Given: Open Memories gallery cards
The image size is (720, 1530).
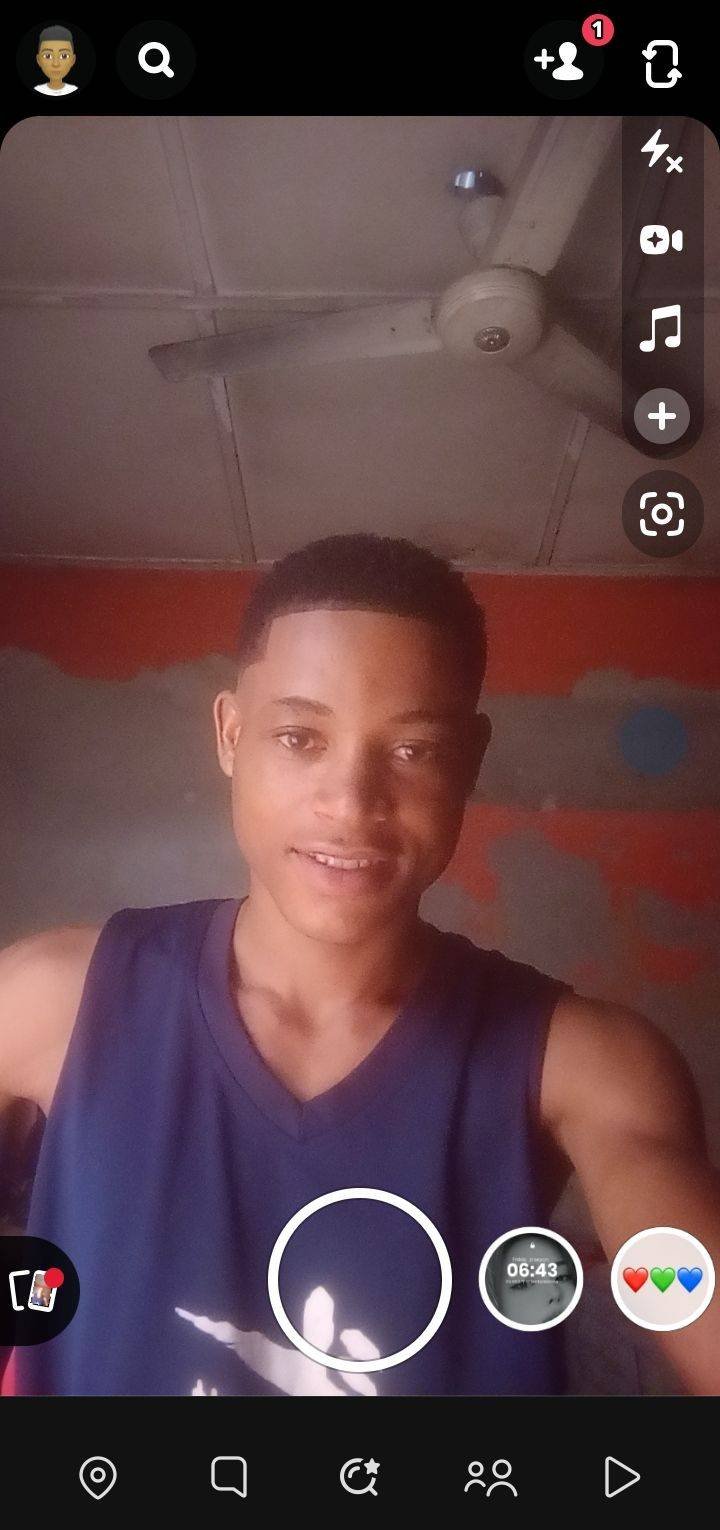Looking at the screenshot, I should pyautogui.click(x=36, y=1290).
